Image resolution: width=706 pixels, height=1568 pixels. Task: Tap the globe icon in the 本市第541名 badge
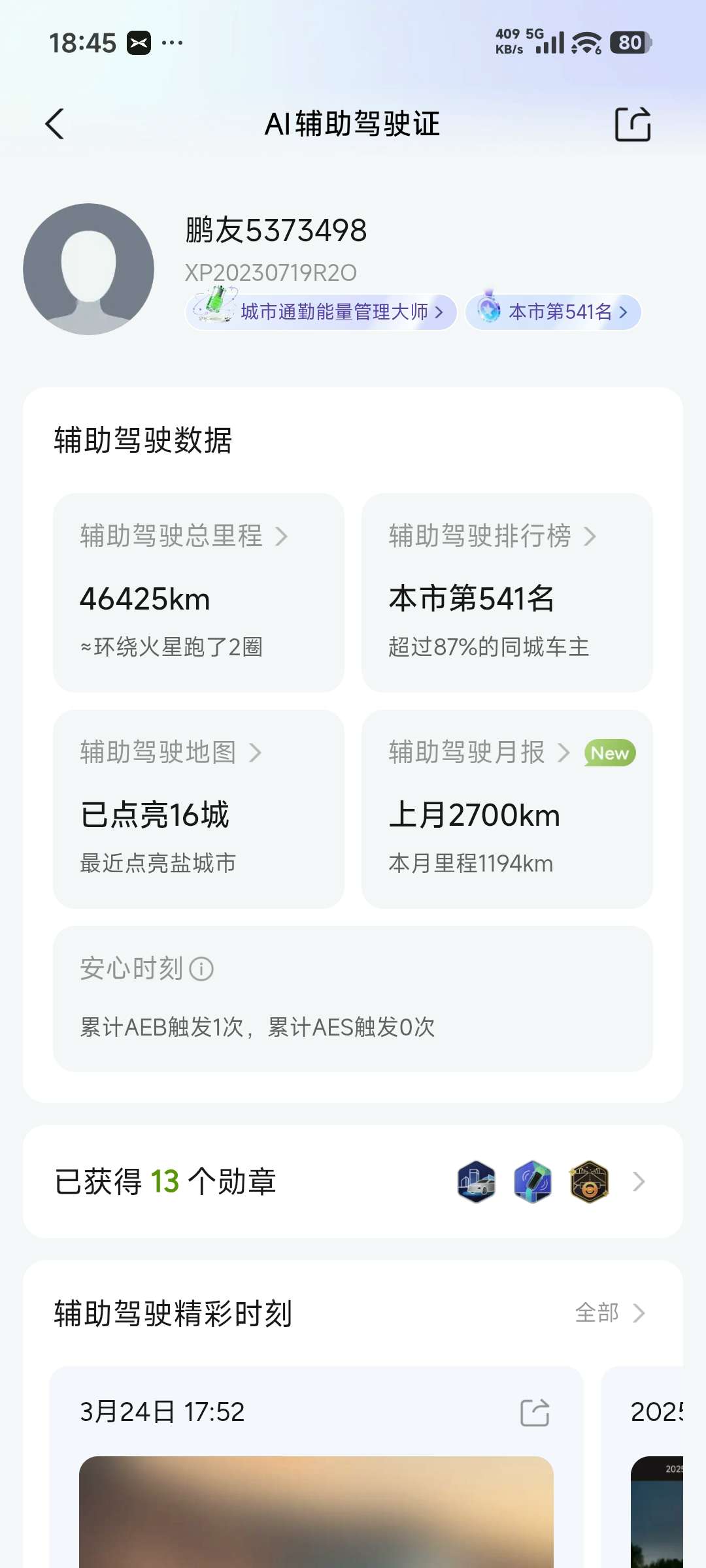(x=491, y=312)
